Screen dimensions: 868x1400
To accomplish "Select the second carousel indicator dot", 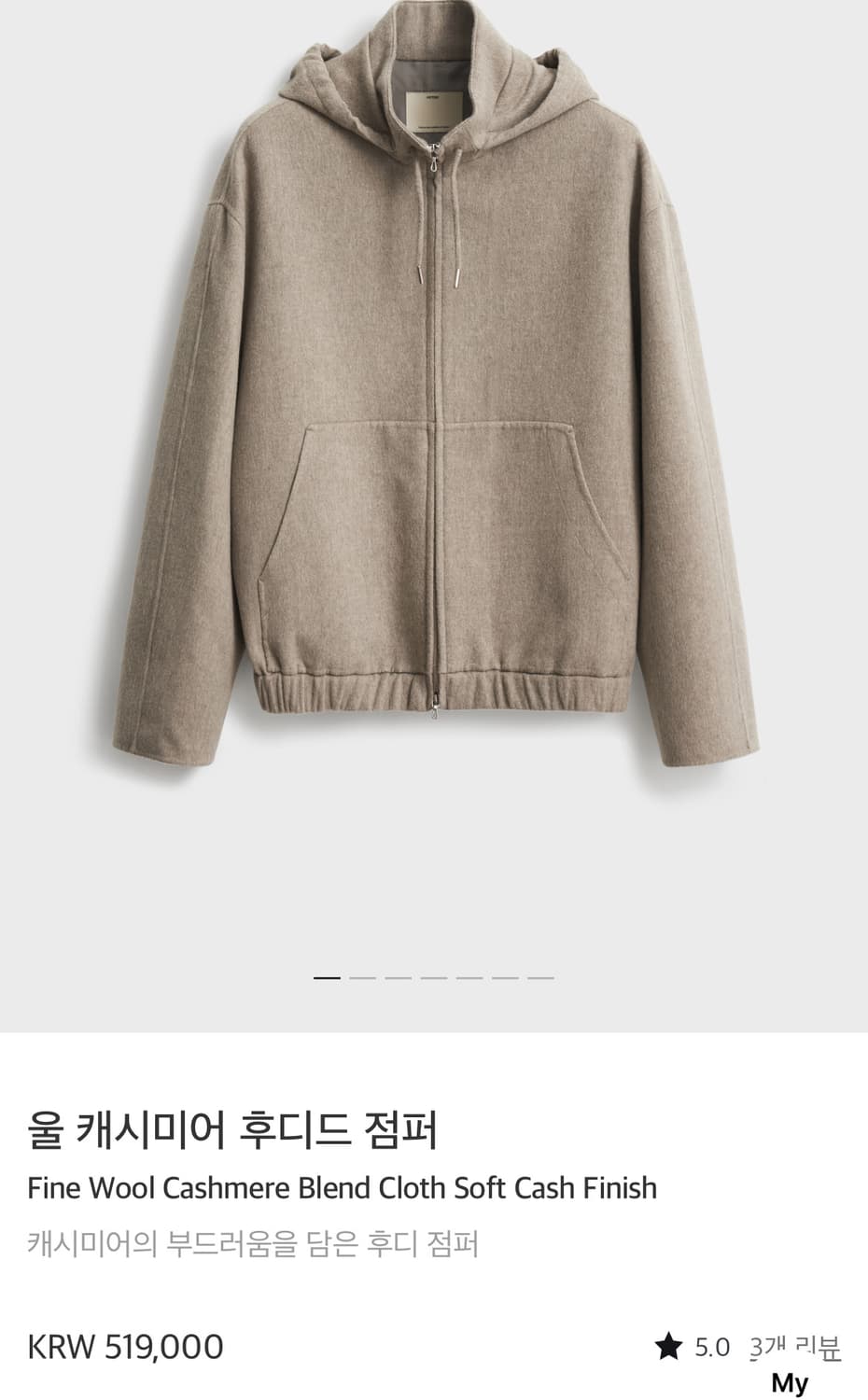I will click(361, 975).
